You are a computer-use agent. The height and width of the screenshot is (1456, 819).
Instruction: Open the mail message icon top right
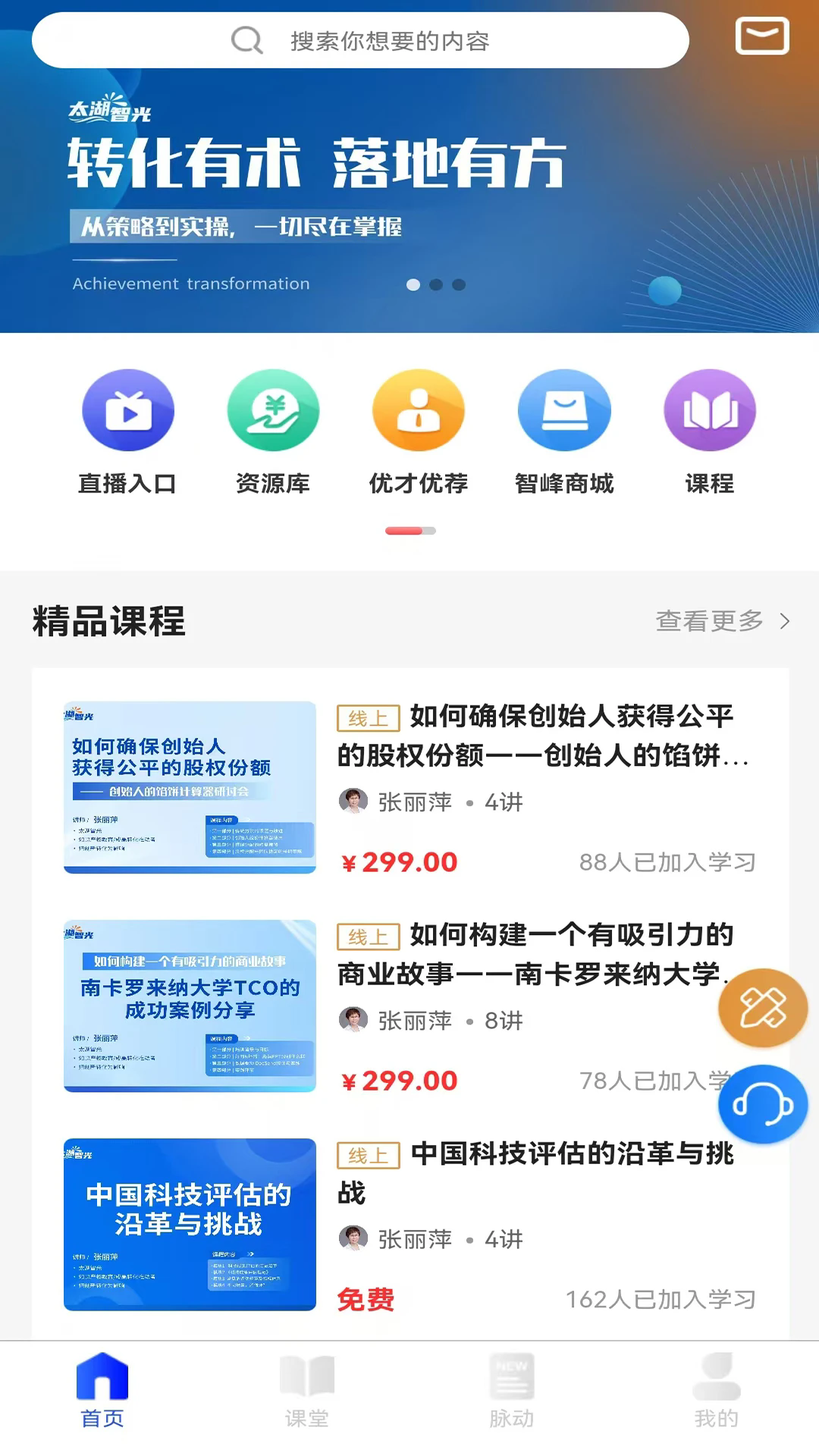click(761, 36)
